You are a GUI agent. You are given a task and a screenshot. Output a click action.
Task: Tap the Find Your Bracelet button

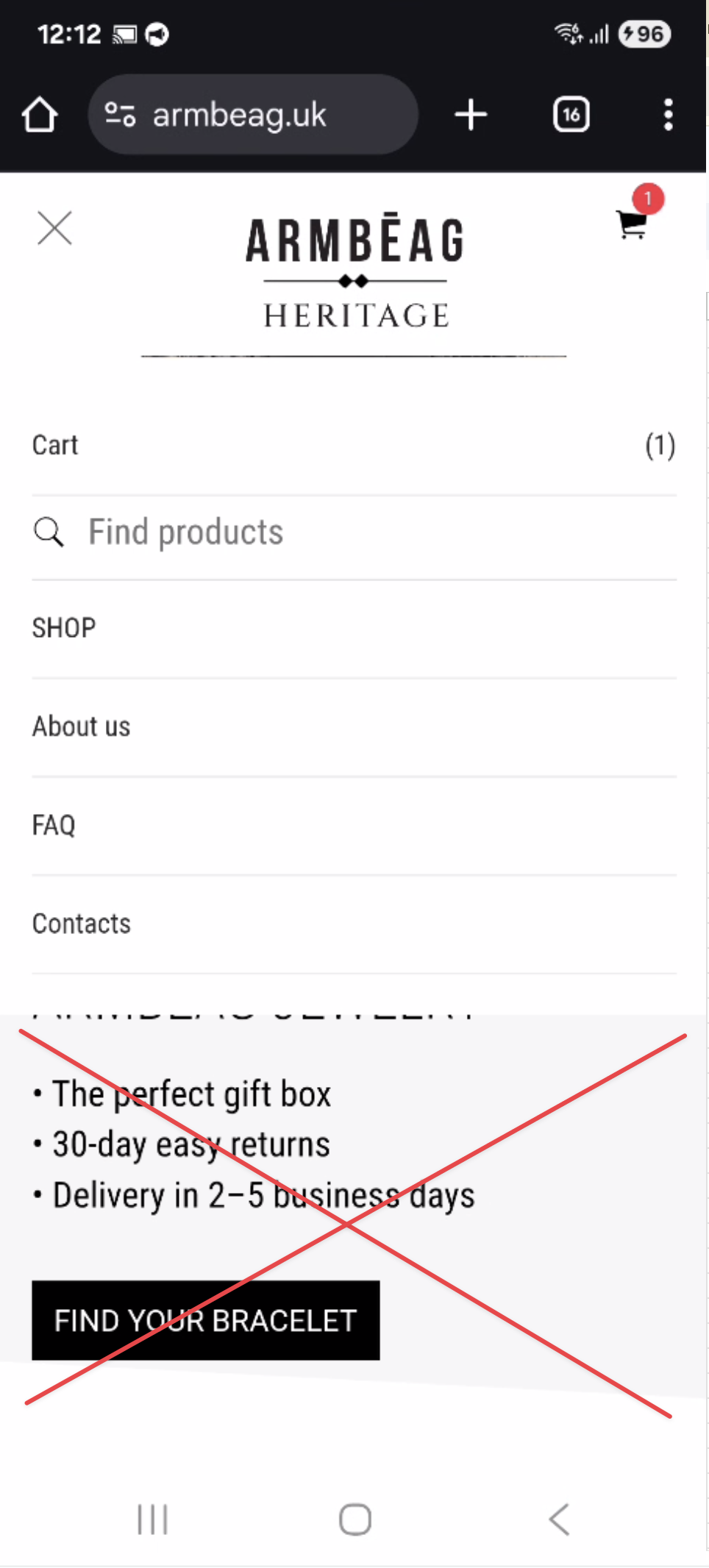click(x=206, y=1321)
